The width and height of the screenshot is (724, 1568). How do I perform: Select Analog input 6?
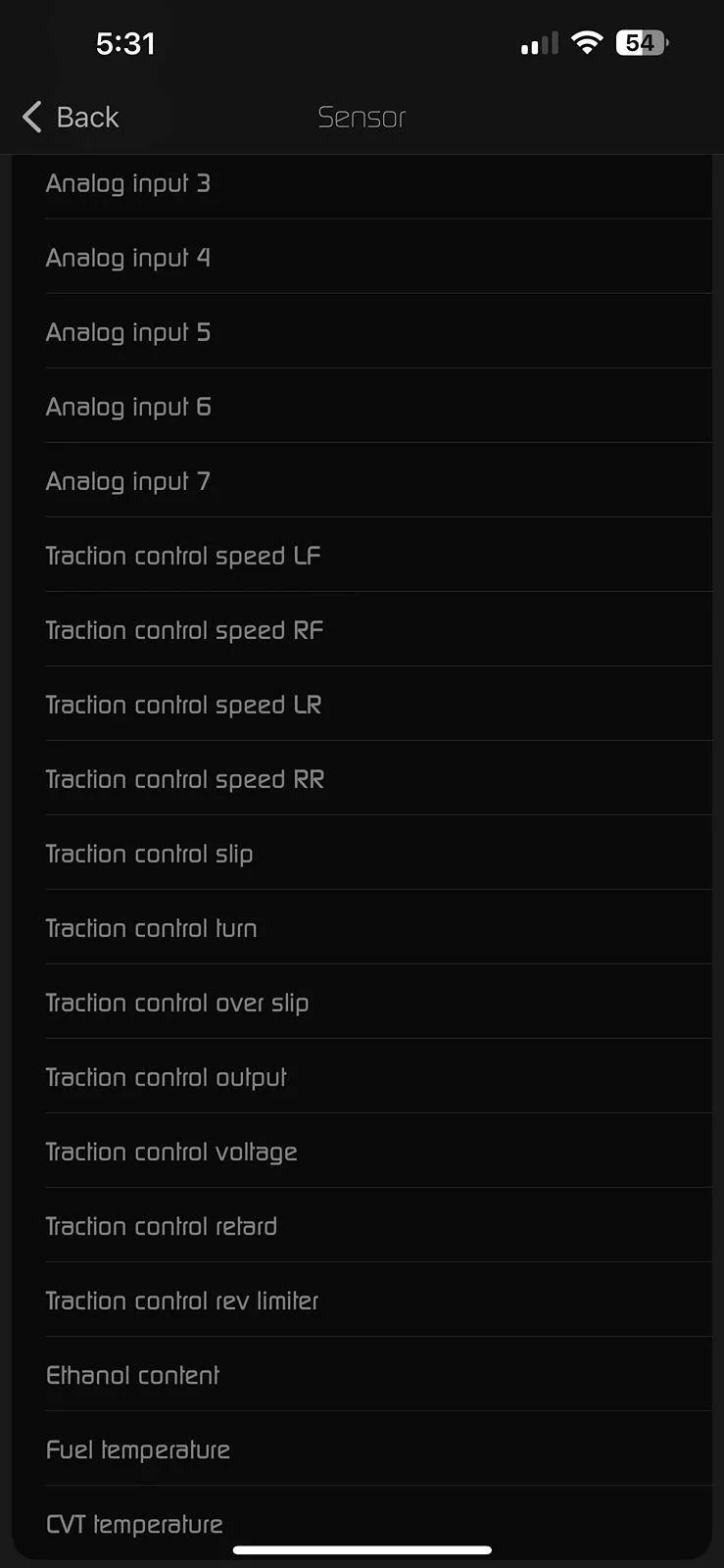point(128,407)
